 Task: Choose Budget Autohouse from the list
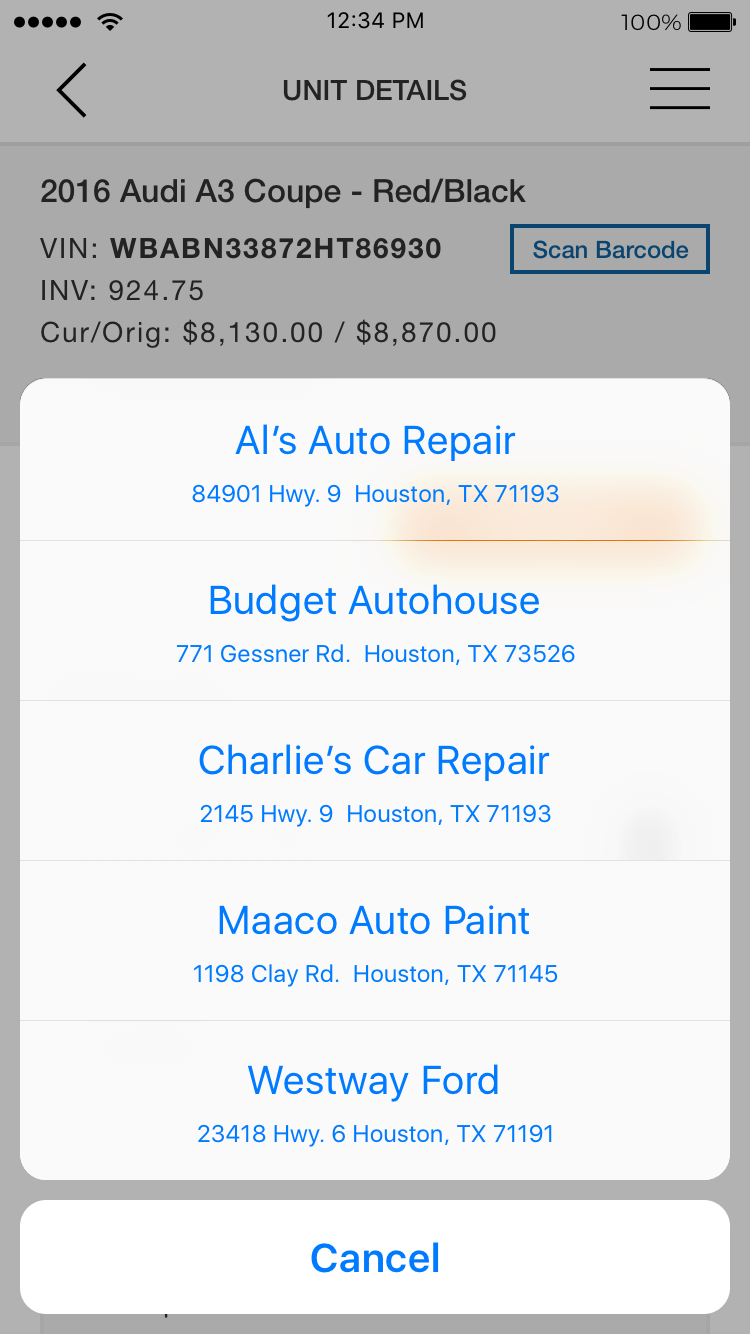click(375, 621)
